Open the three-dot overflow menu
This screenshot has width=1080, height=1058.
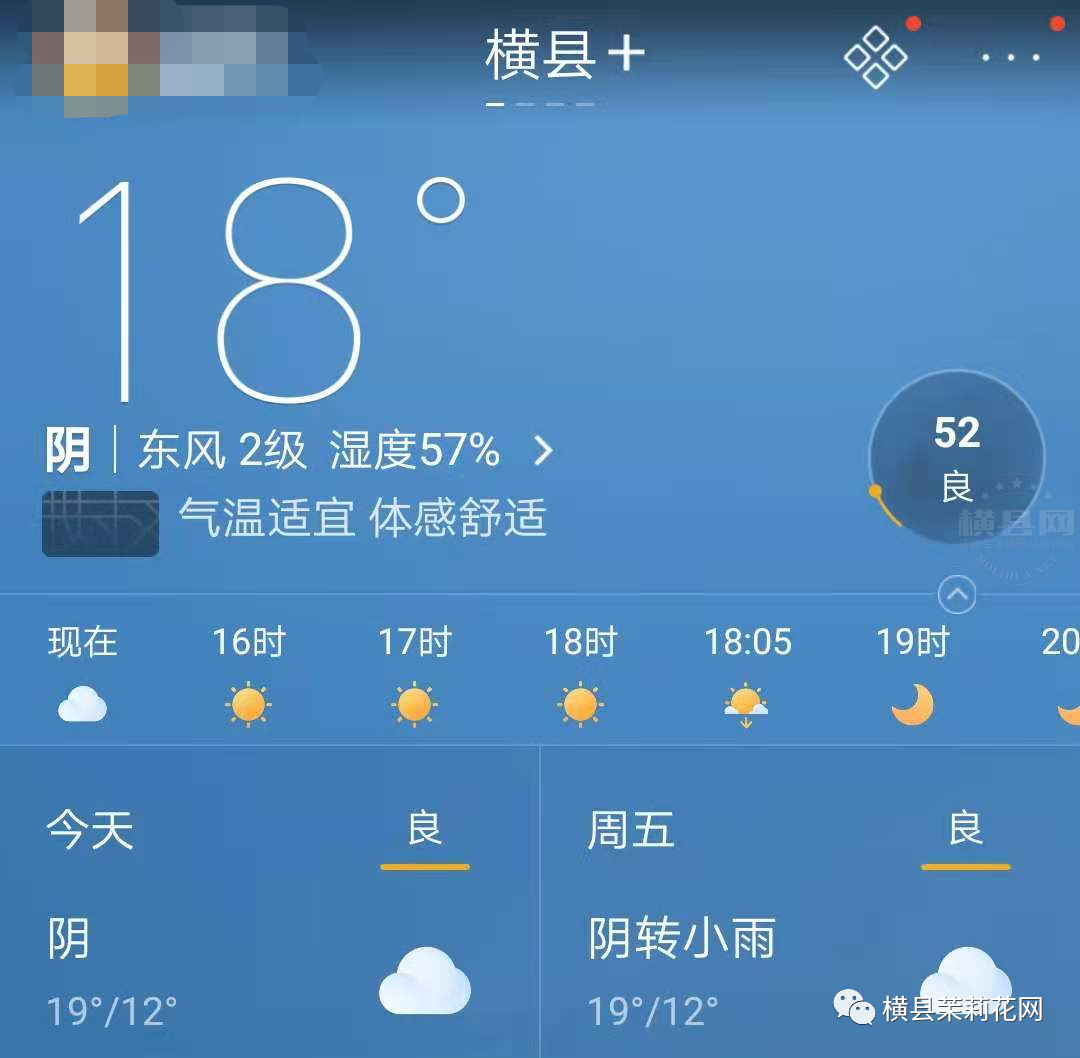pyautogui.click(x=1010, y=57)
